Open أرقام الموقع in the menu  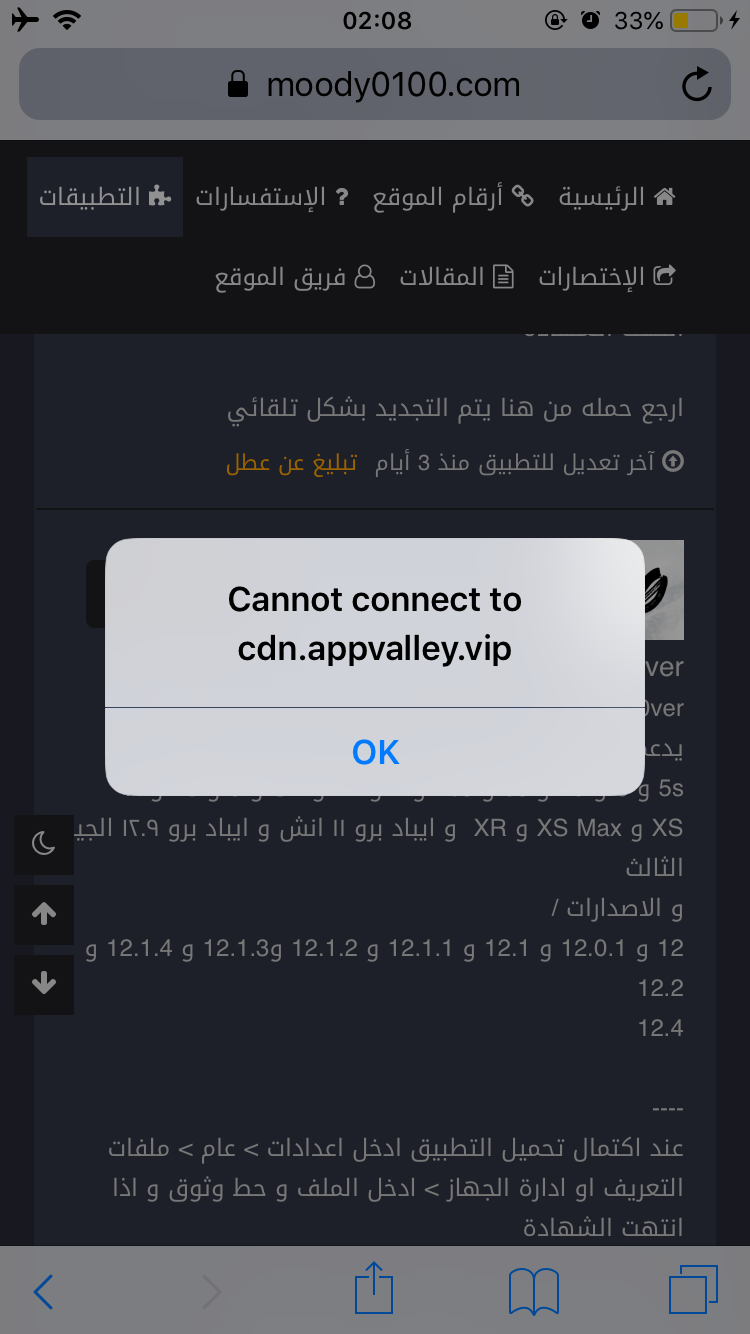tap(453, 197)
